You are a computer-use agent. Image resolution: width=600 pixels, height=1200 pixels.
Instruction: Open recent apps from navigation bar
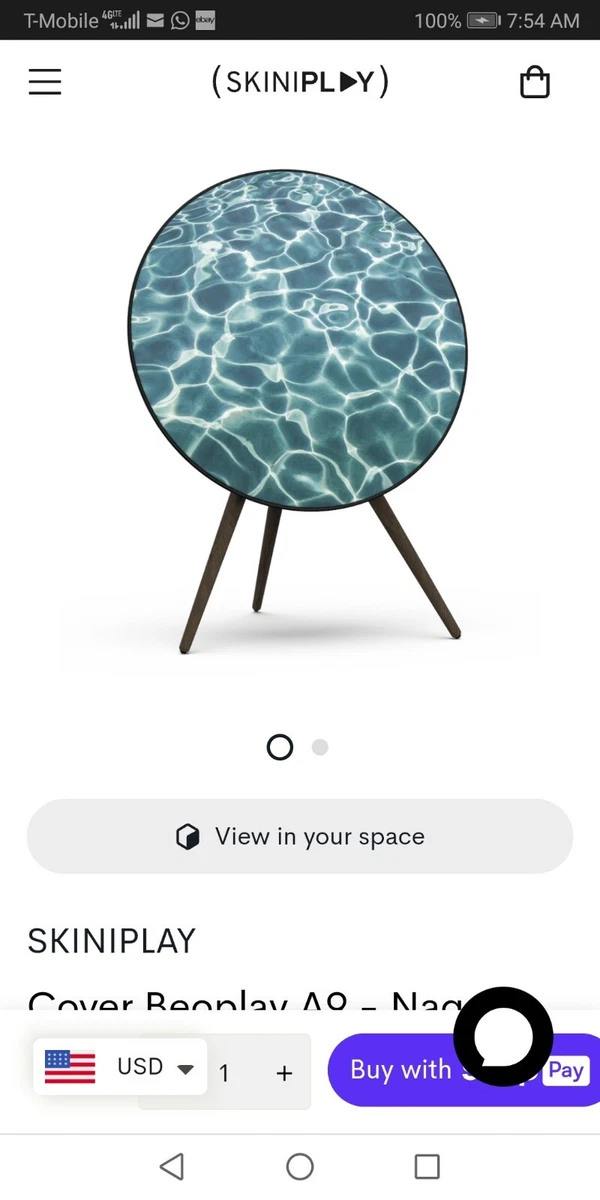(427, 1166)
